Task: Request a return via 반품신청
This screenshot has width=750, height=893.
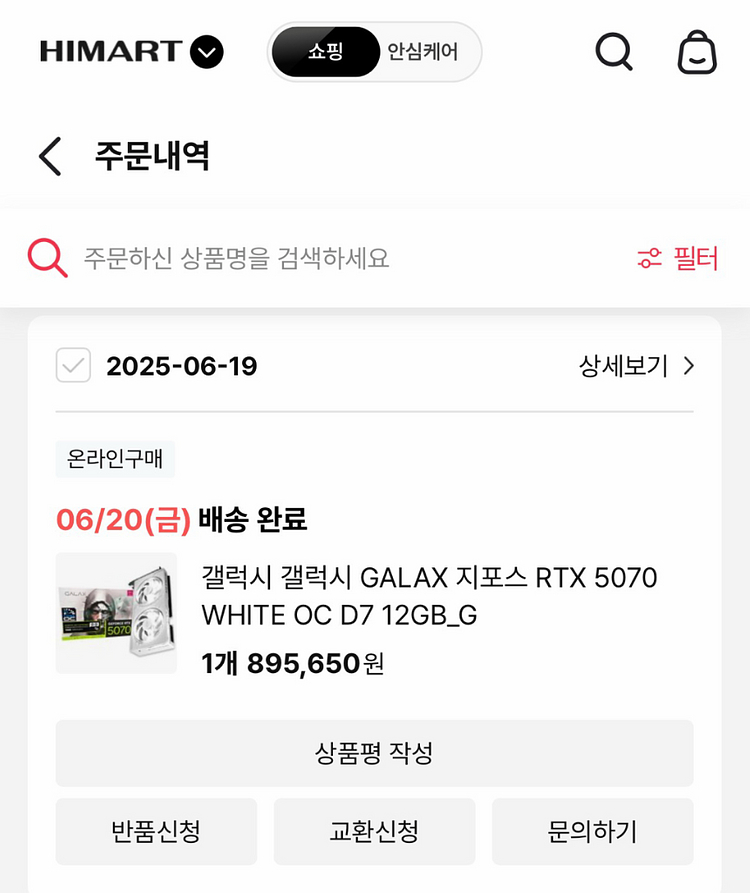Action: 156,832
